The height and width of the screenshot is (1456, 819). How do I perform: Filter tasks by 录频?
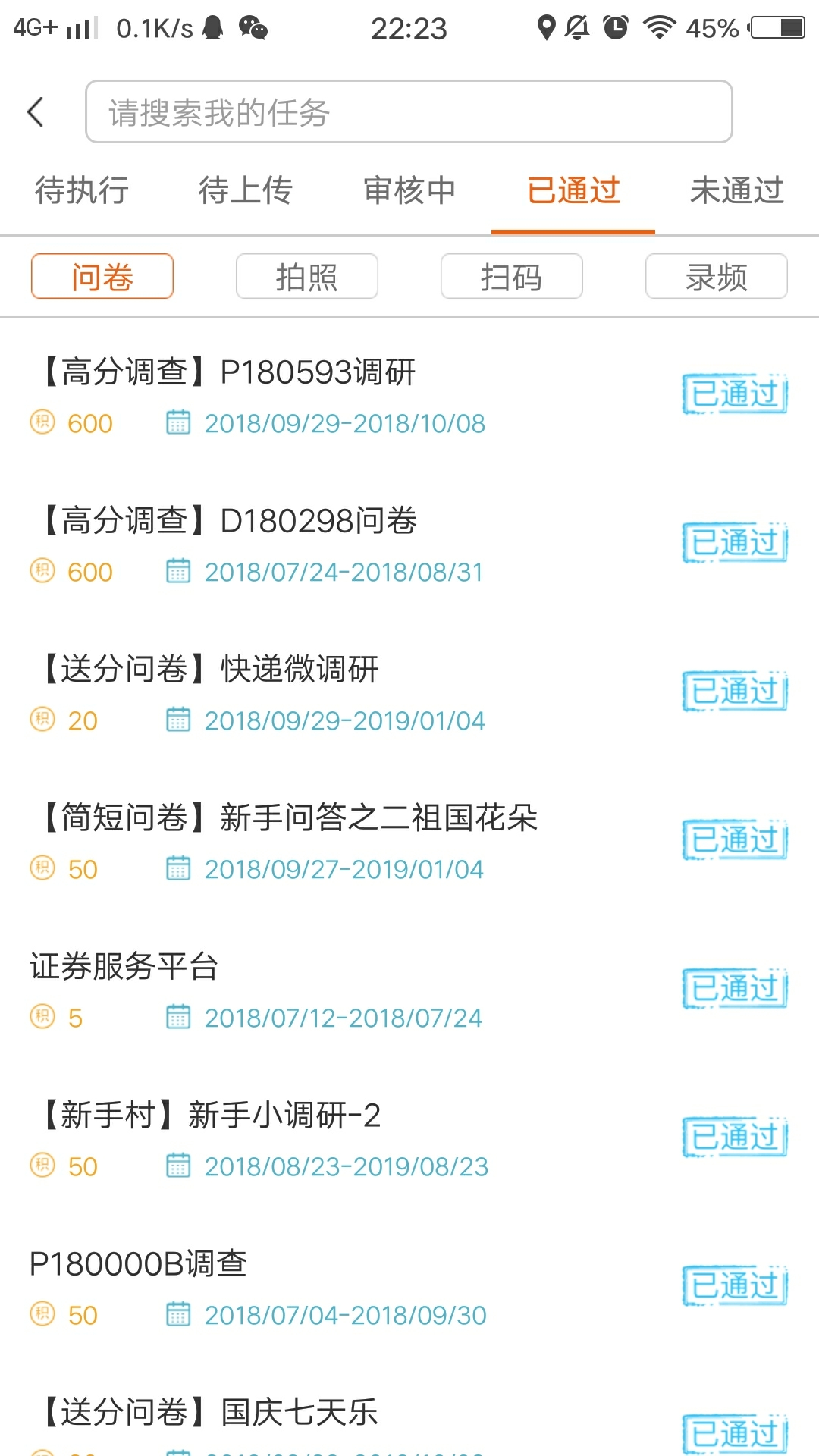717,276
